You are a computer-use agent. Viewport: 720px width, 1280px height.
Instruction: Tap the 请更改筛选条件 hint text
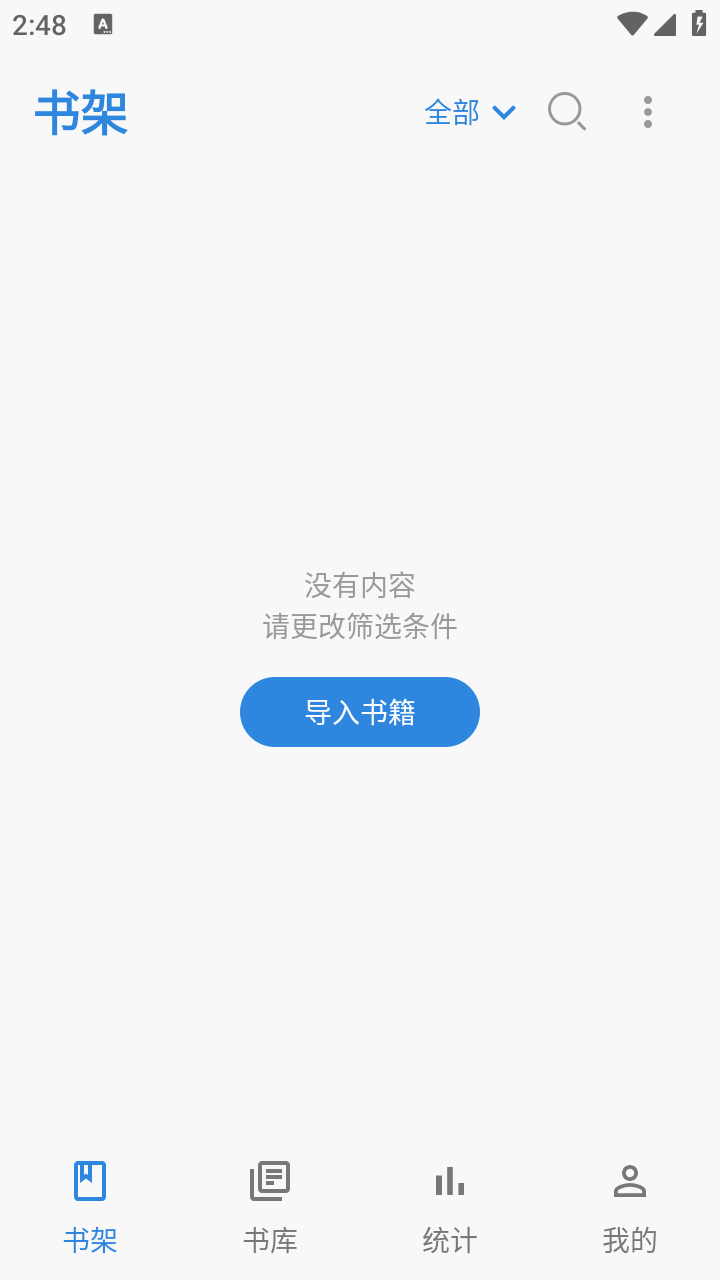(x=360, y=627)
